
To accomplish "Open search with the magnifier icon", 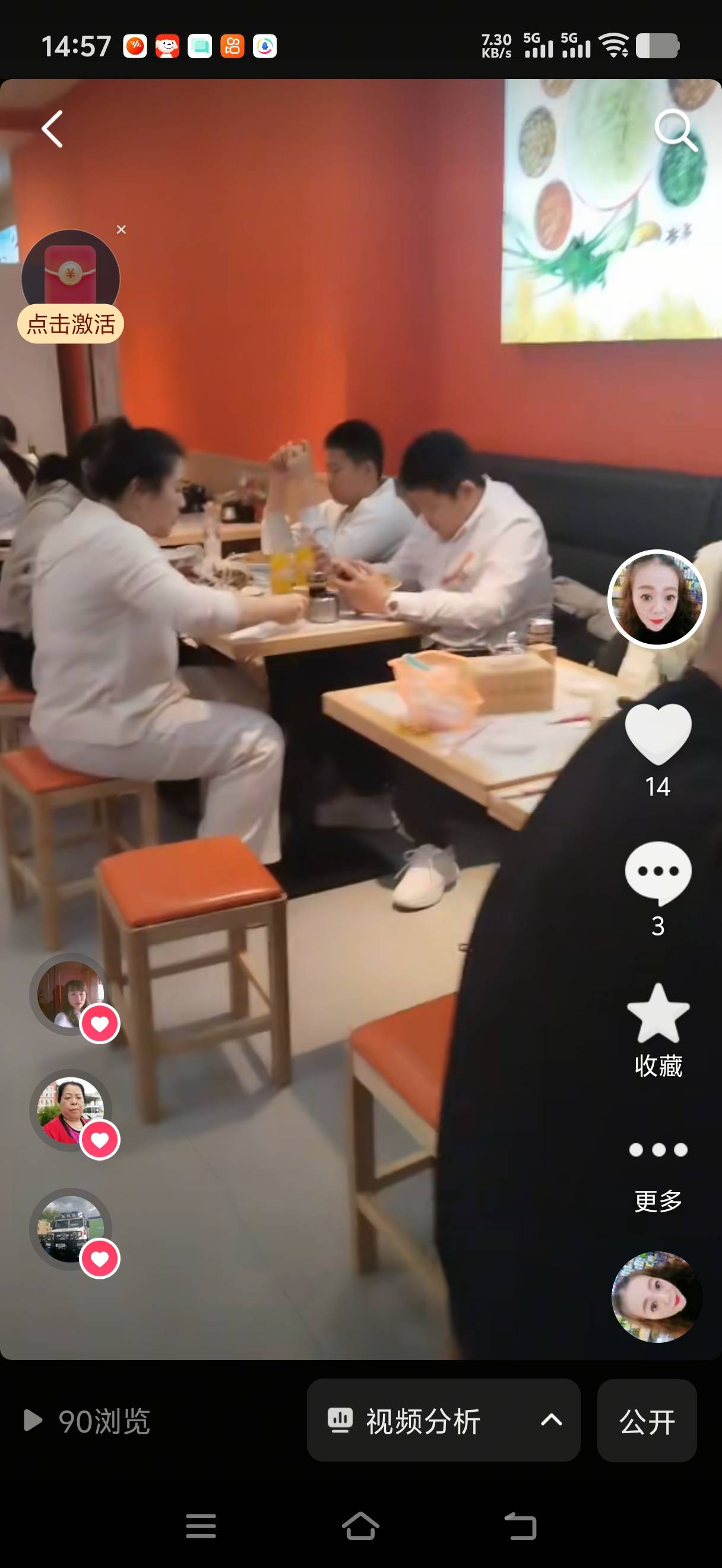I will tap(674, 129).
